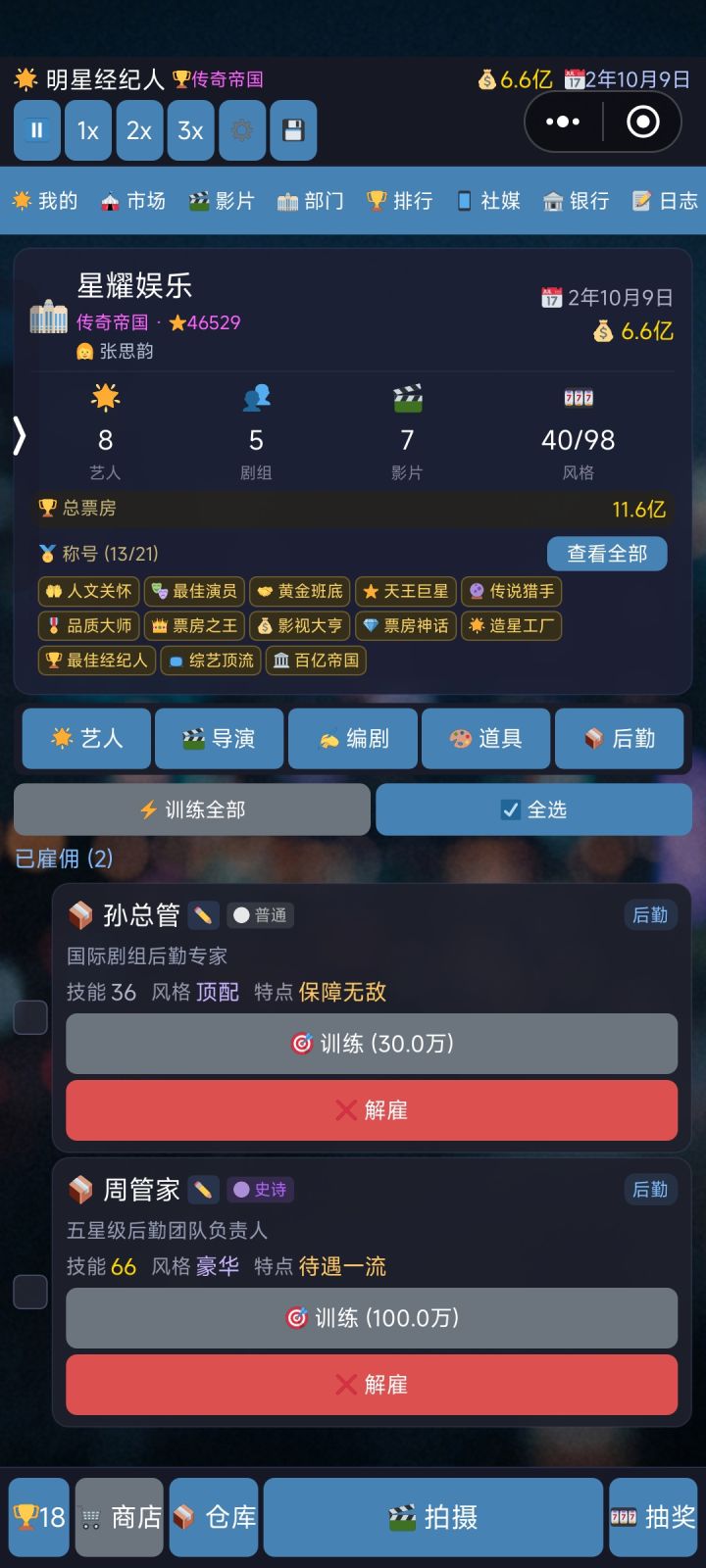Click the 总票房 box office progress bar
Image resolution: width=706 pixels, height=1568 pixels.
(x=353, y=510)
